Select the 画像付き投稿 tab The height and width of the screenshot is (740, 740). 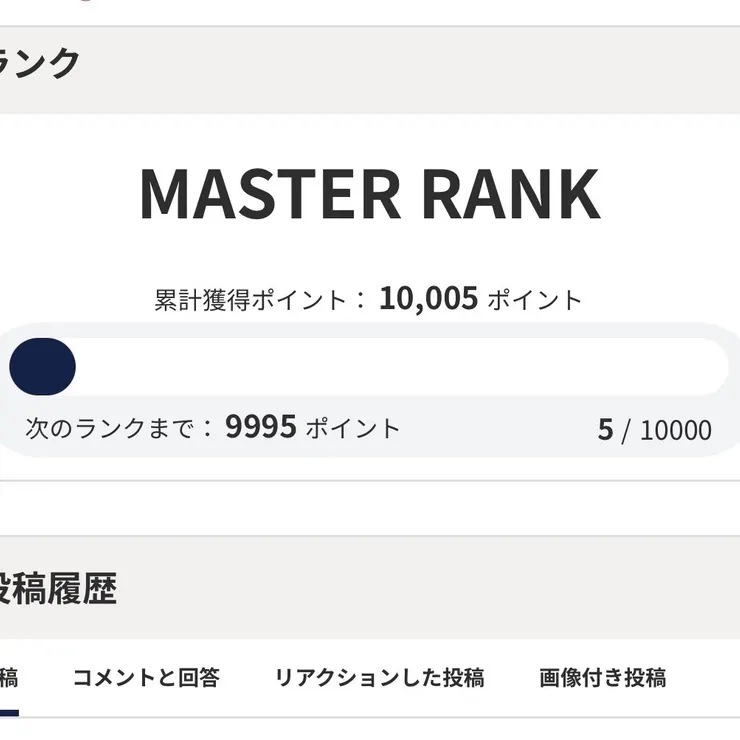pyautogui.click(x=602, y=678)
